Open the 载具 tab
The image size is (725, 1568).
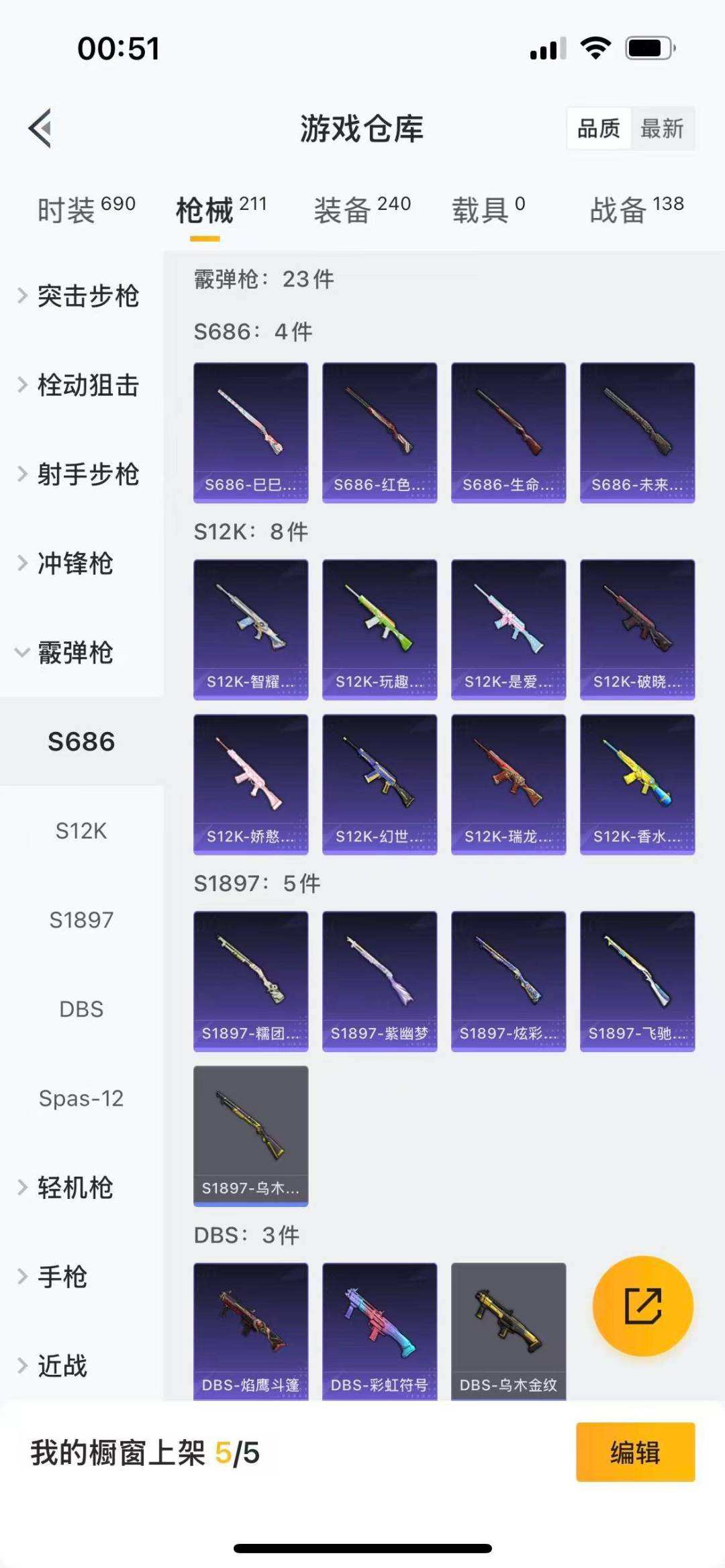tap(488, 210)
